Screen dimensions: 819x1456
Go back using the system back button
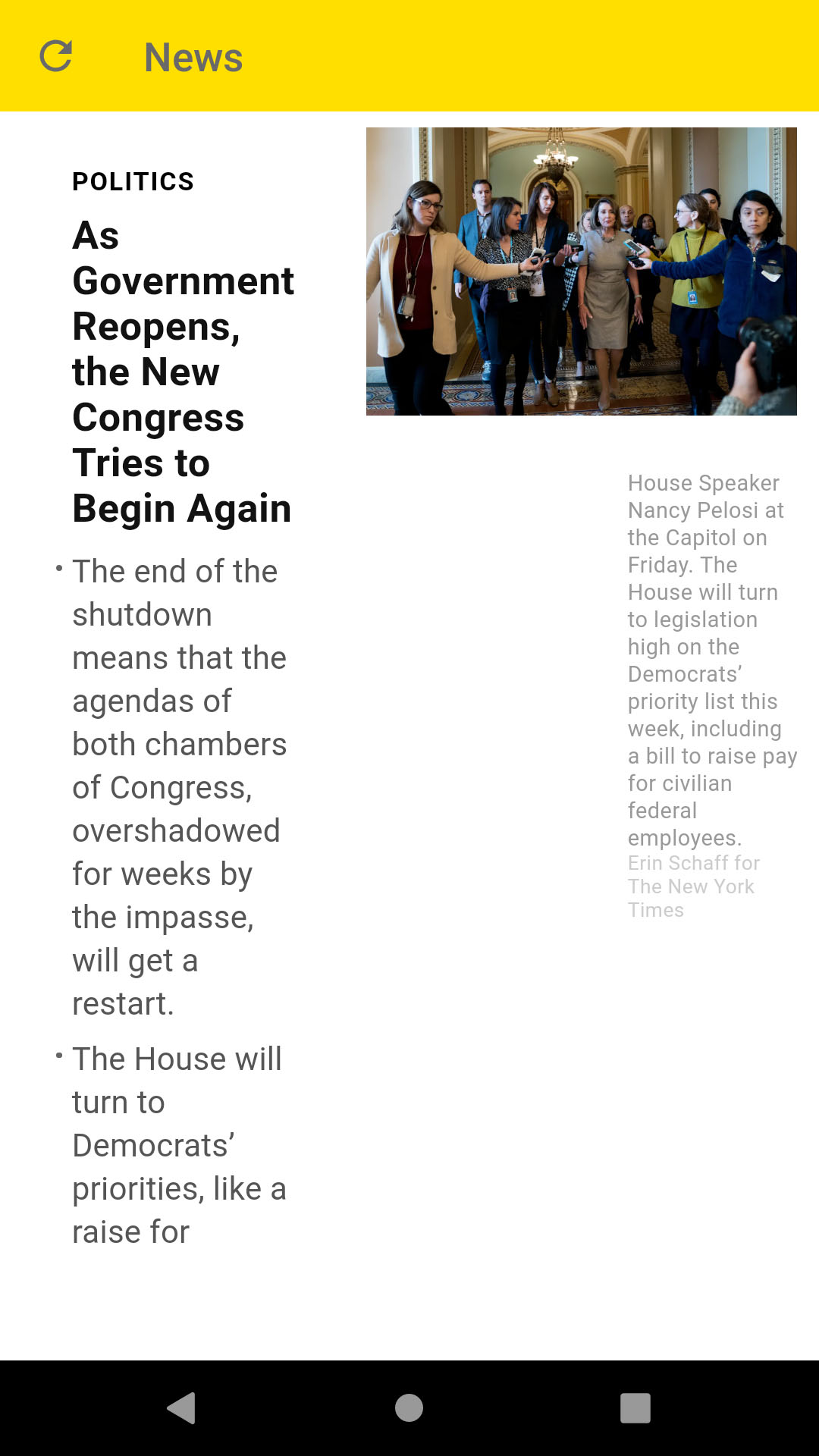tap(182, 1408)
